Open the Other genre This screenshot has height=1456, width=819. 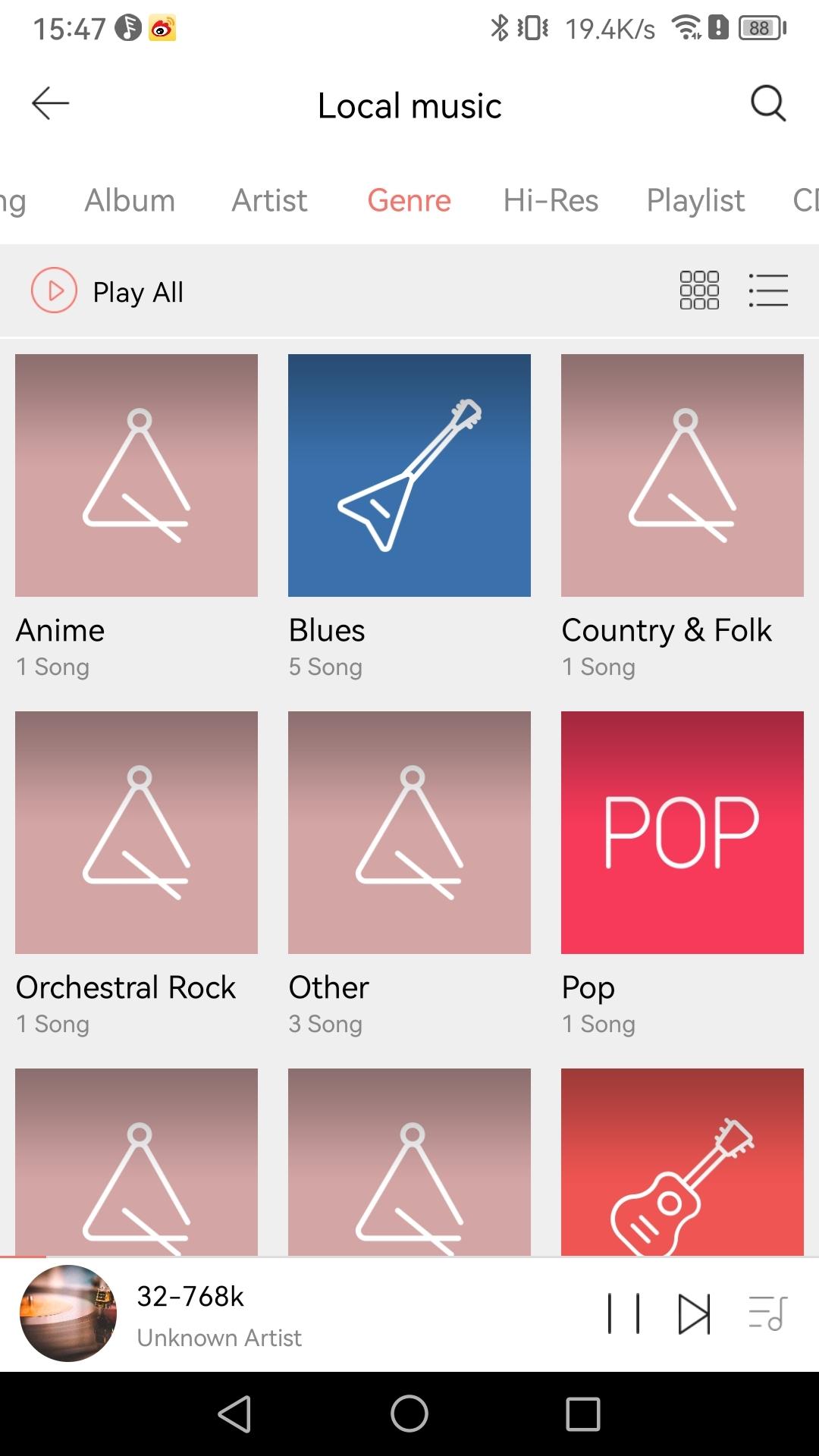[409, 832]
